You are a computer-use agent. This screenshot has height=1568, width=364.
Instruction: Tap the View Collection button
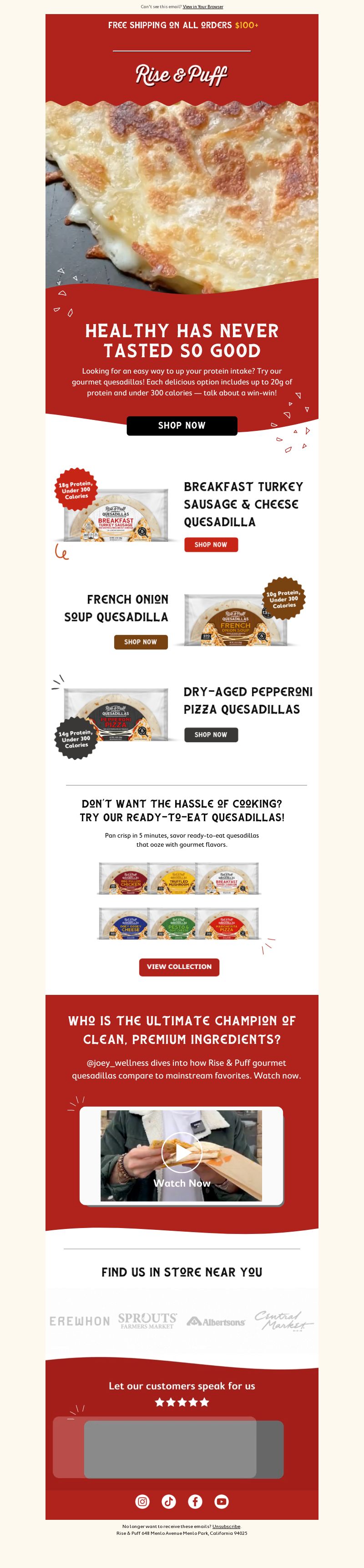pyautogui.click(x=179, y=967)
